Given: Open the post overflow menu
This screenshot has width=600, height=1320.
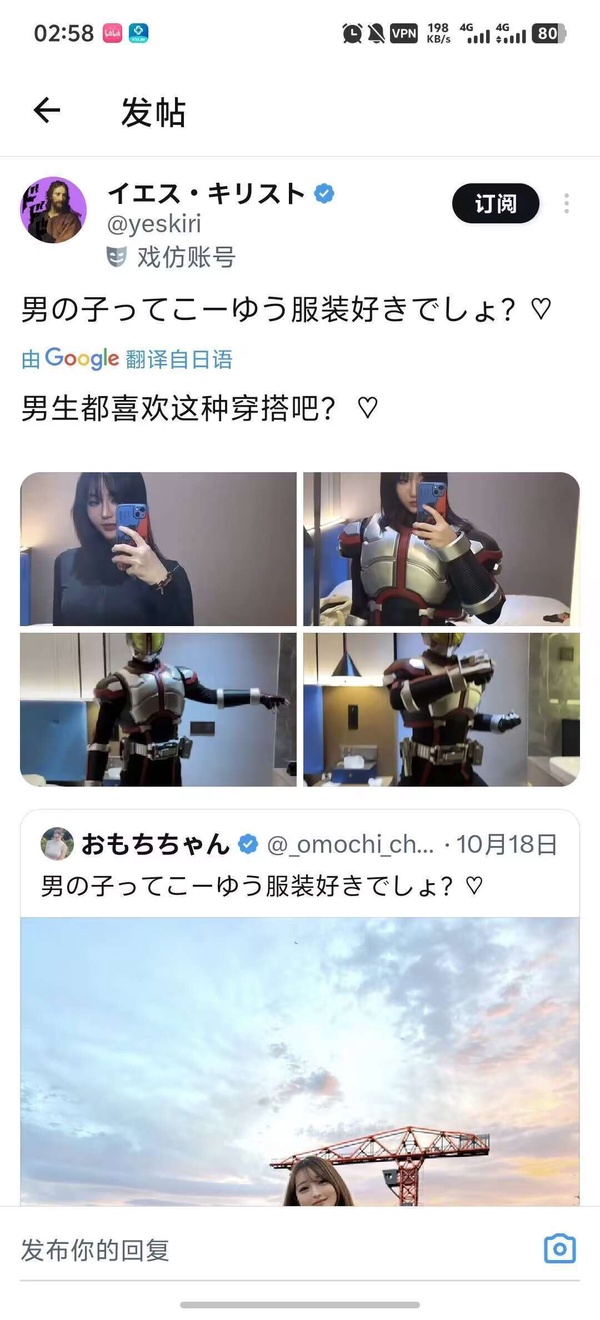Looking at the screenshot, I should tap(566, 204).
